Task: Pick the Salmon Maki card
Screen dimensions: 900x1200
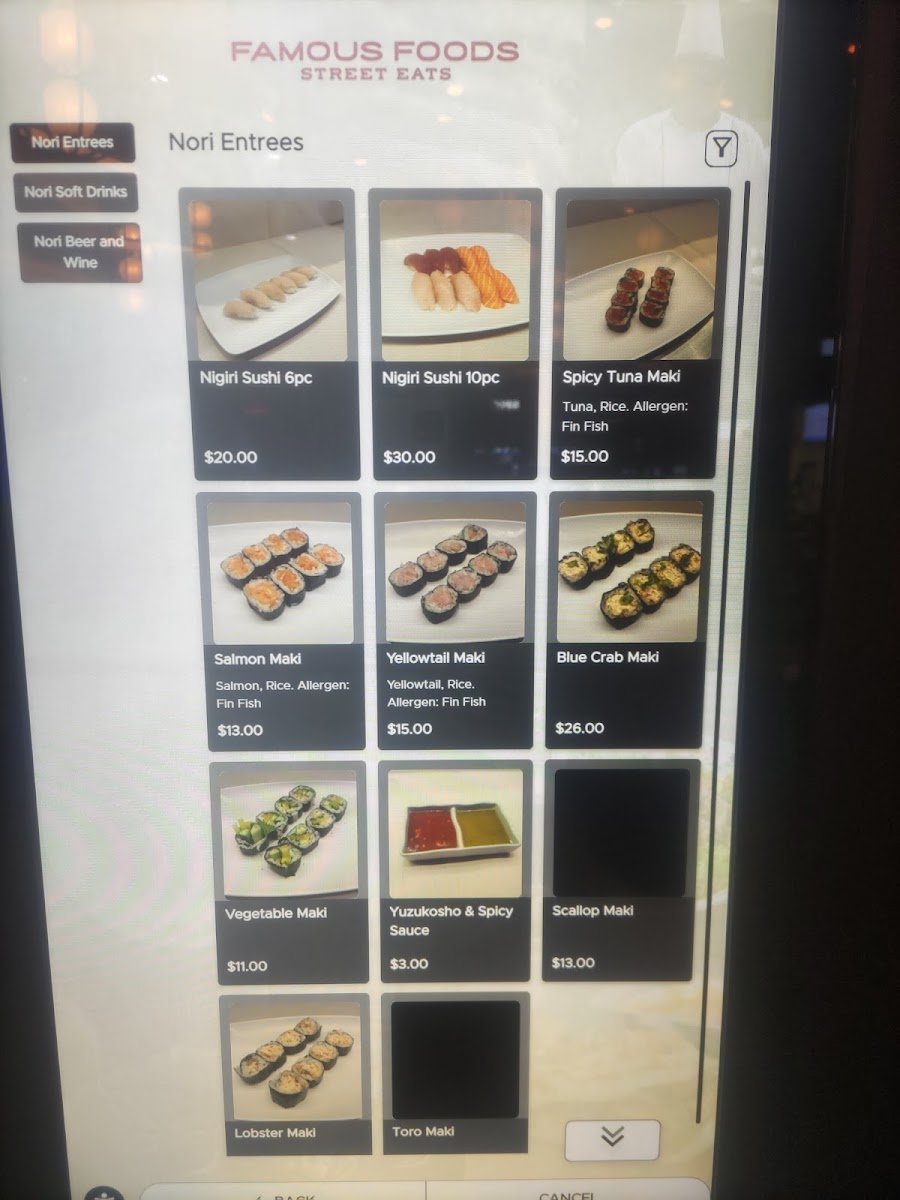Action: click(x=280, y=620)
